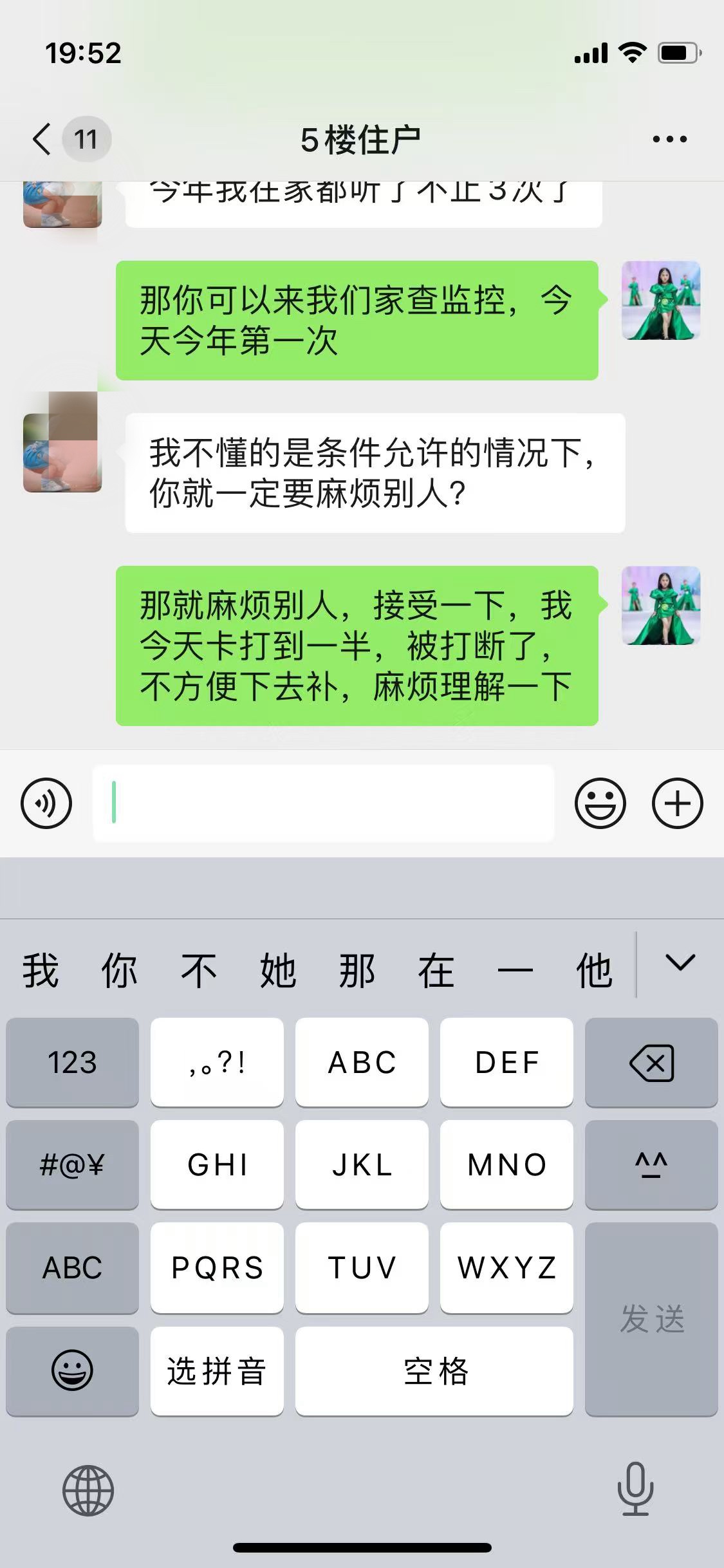This screenshot has width=724, height=1568.
Task: Tap the 空格 space key
Action: point(434,1370)
